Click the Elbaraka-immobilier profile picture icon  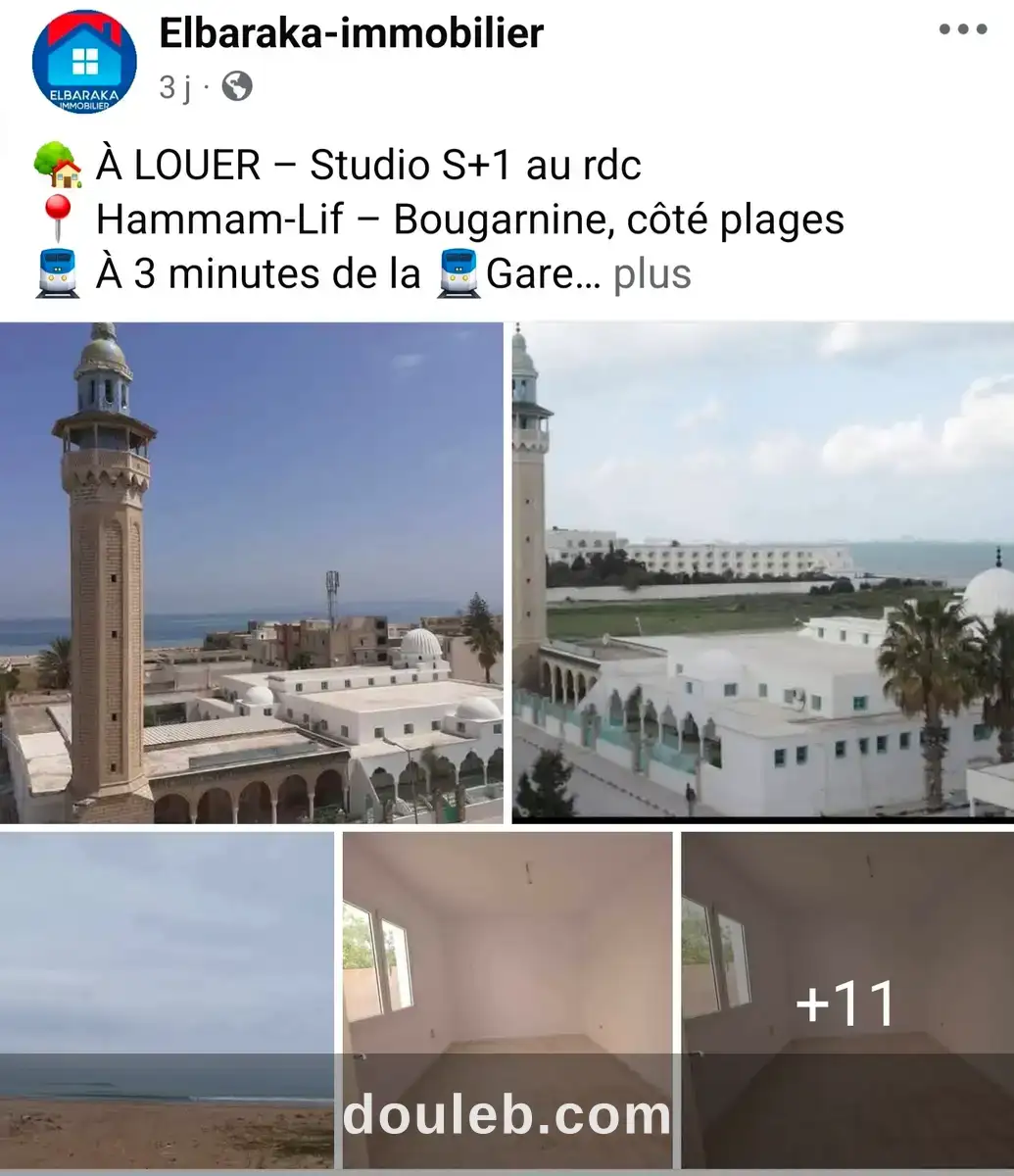click(83, 61)
